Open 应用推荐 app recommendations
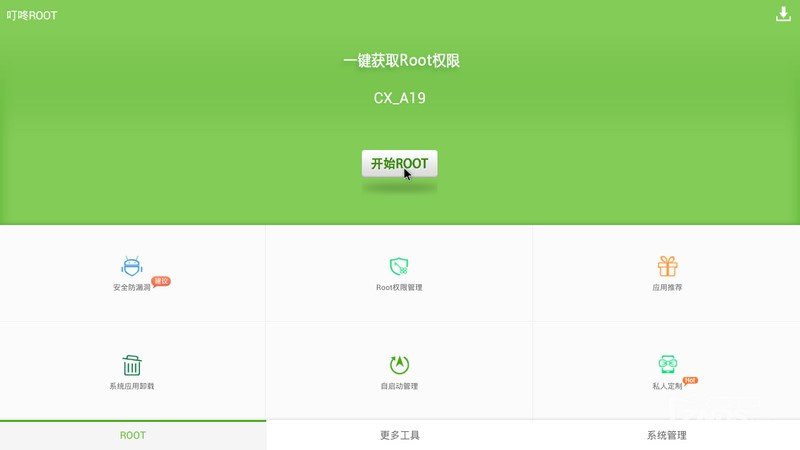The height and width of the screenshot is (450, 800). pos(667,273)
